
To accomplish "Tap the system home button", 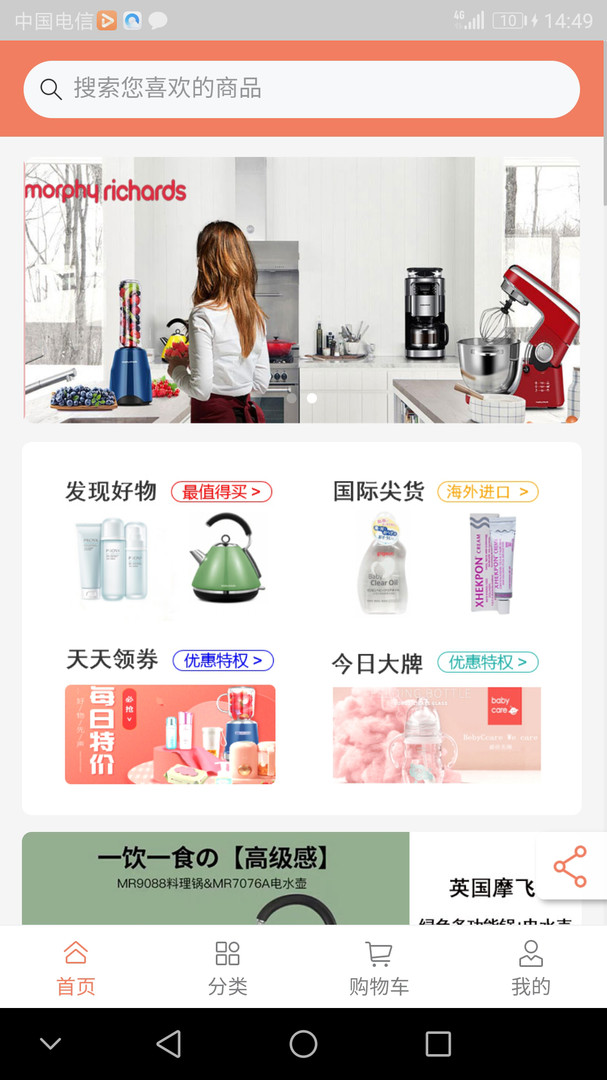I will (x=303, y=1044).
